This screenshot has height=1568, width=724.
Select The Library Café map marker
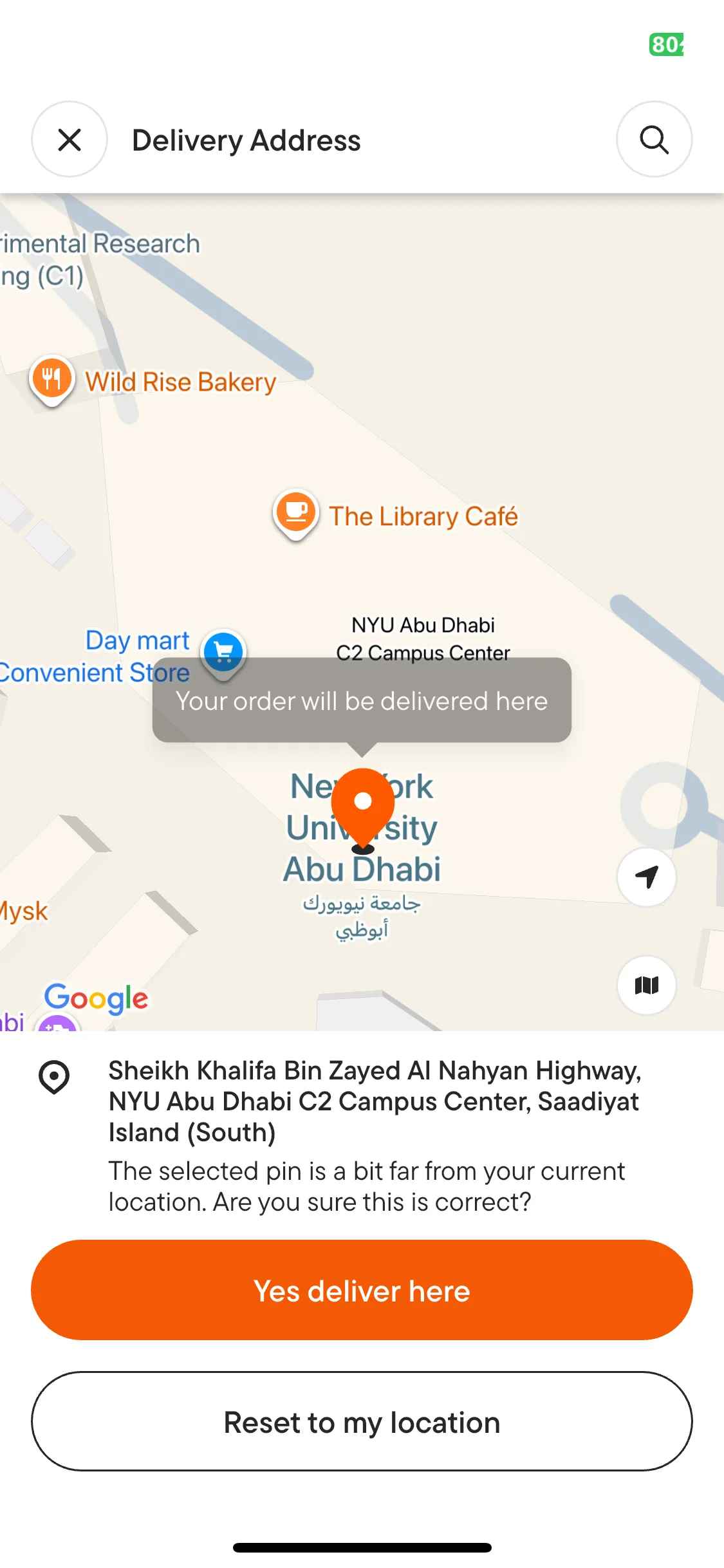(296, 513)
